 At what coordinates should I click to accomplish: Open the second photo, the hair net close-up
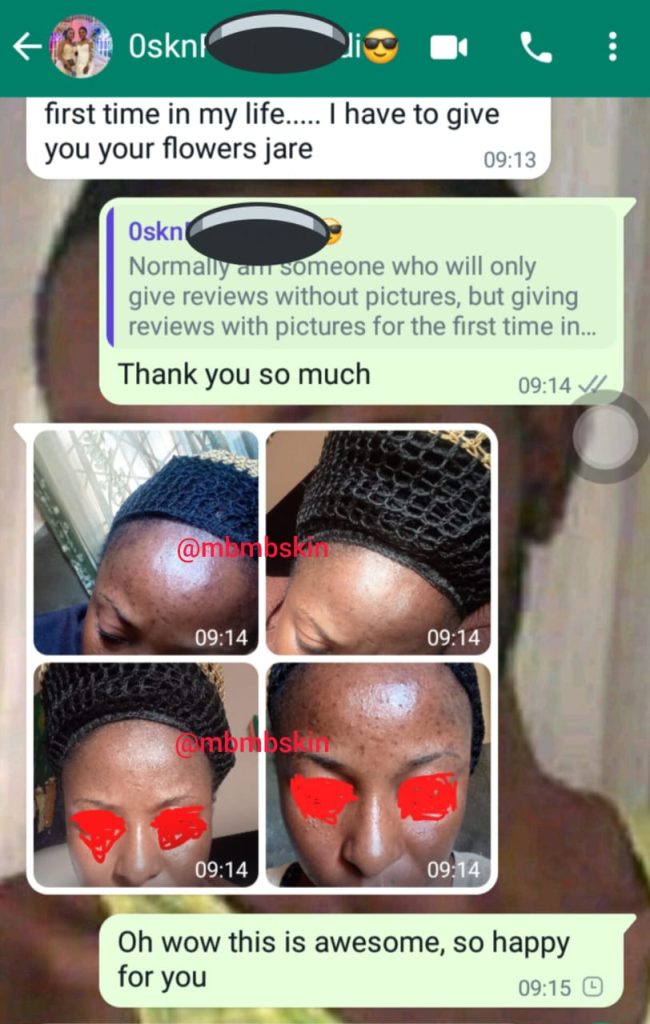tap(378, 542)
